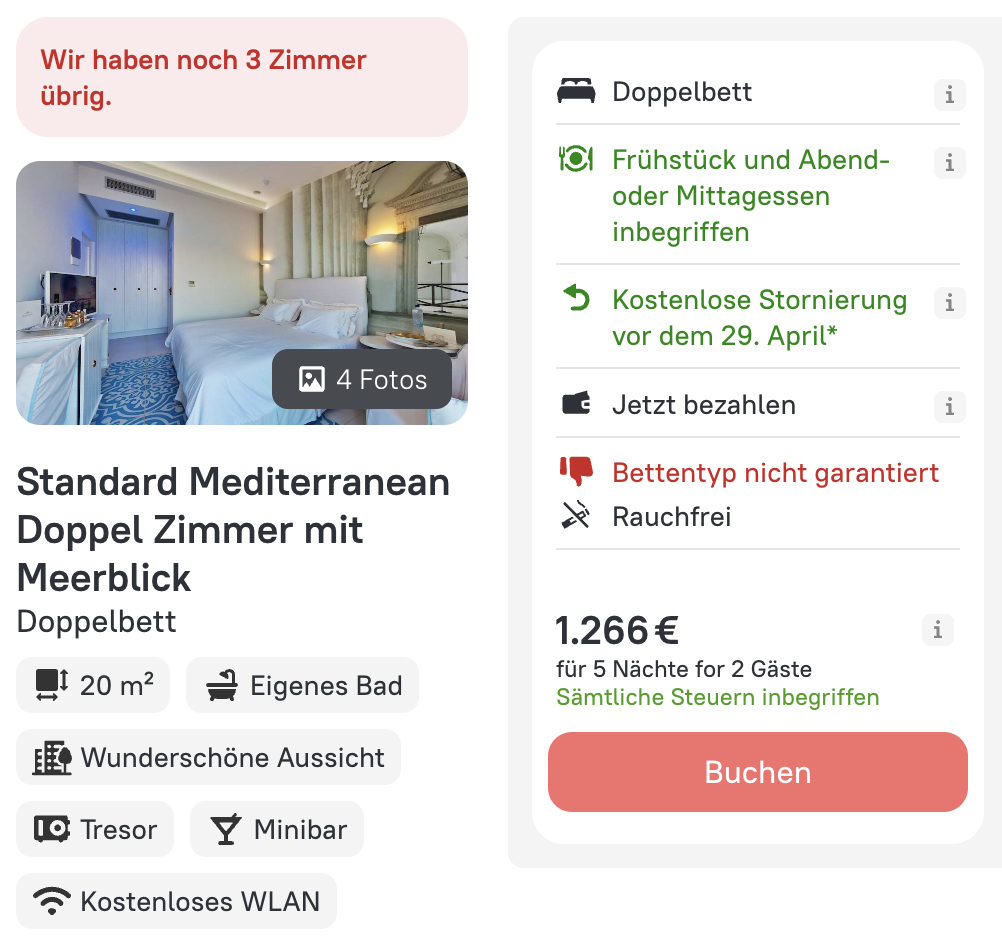This screenshot has height=948, width=1002.
Task: Open info about included Frühstück meals
Action: pyautogui.click(x=949, y=162)
